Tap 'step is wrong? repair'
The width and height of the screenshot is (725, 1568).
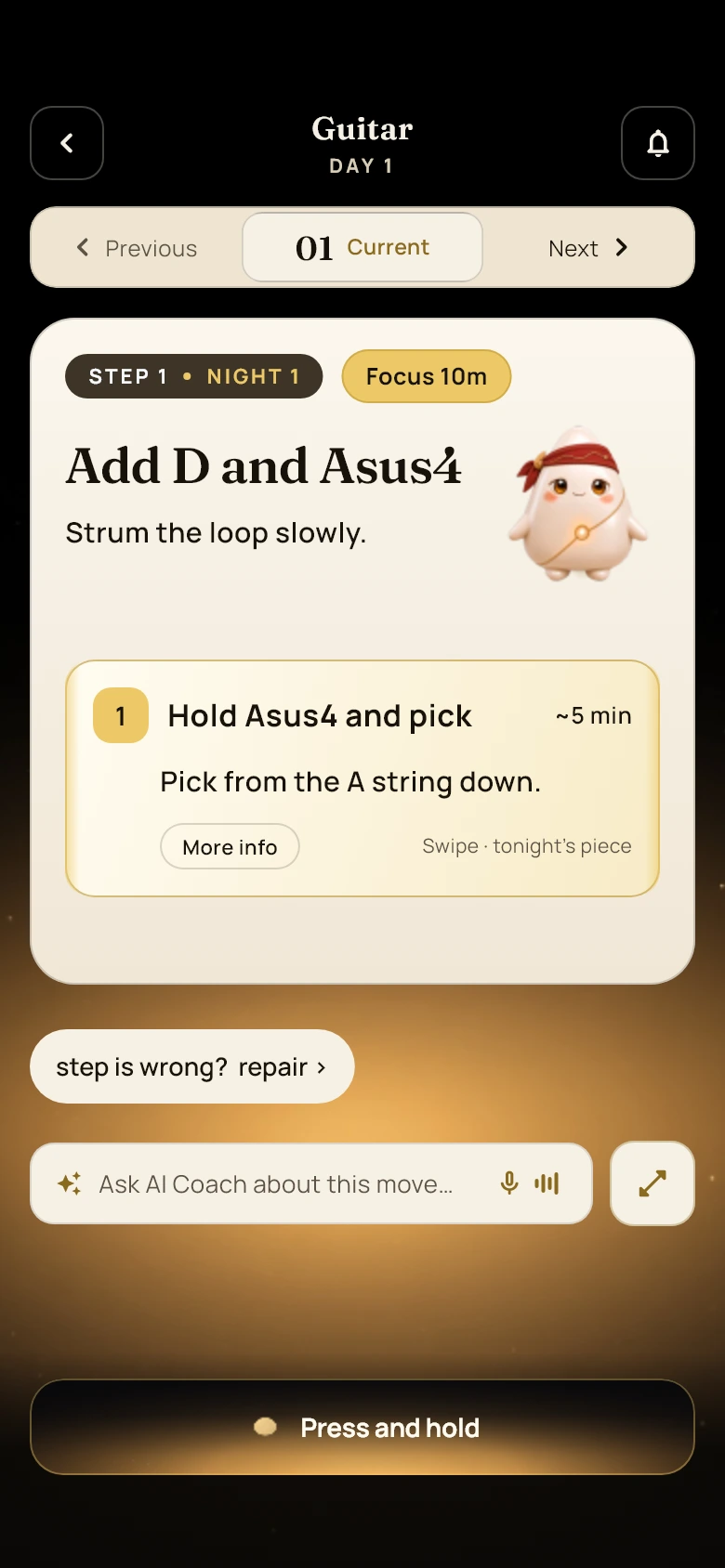(192, 1066)
